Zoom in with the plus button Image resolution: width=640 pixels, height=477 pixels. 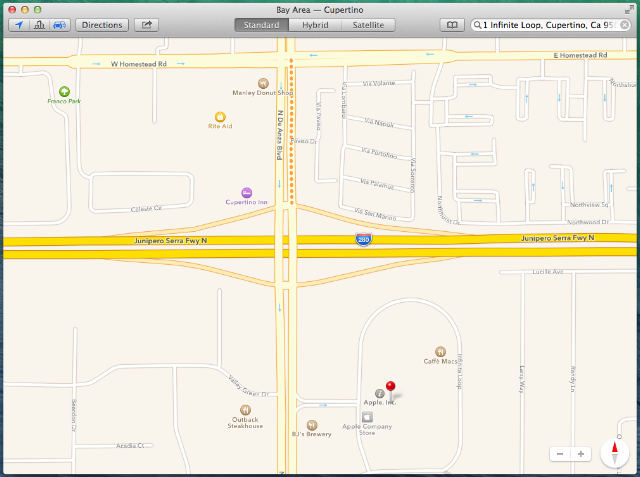[581, 454]
